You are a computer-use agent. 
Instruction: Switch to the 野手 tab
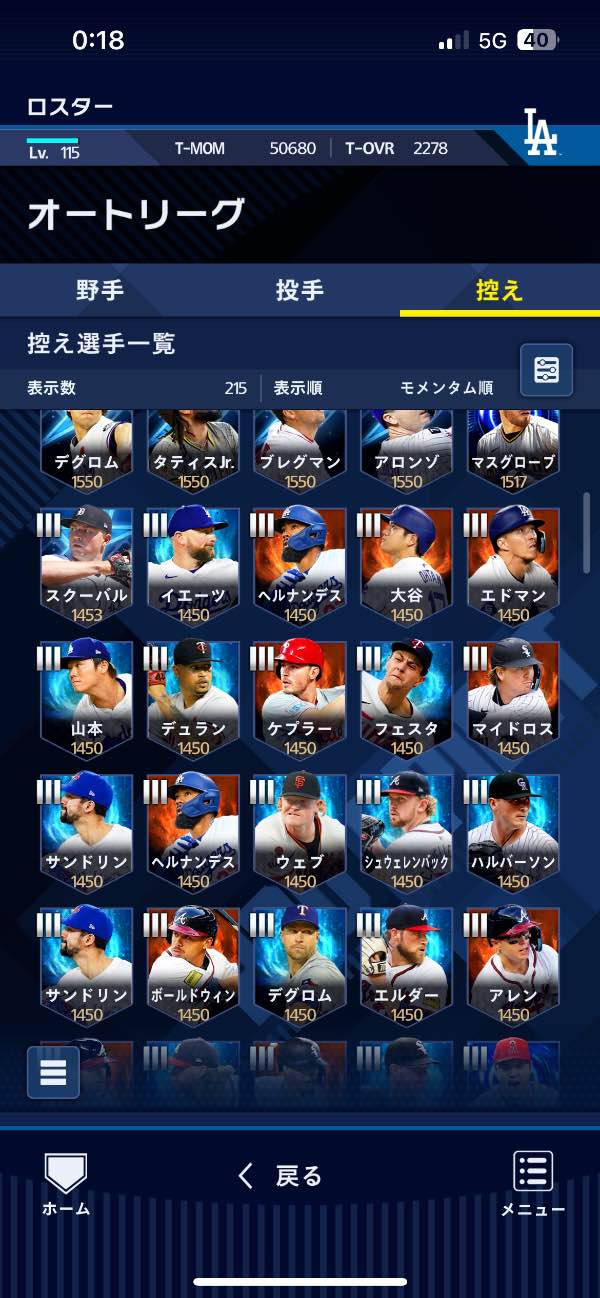coord(100,291)
